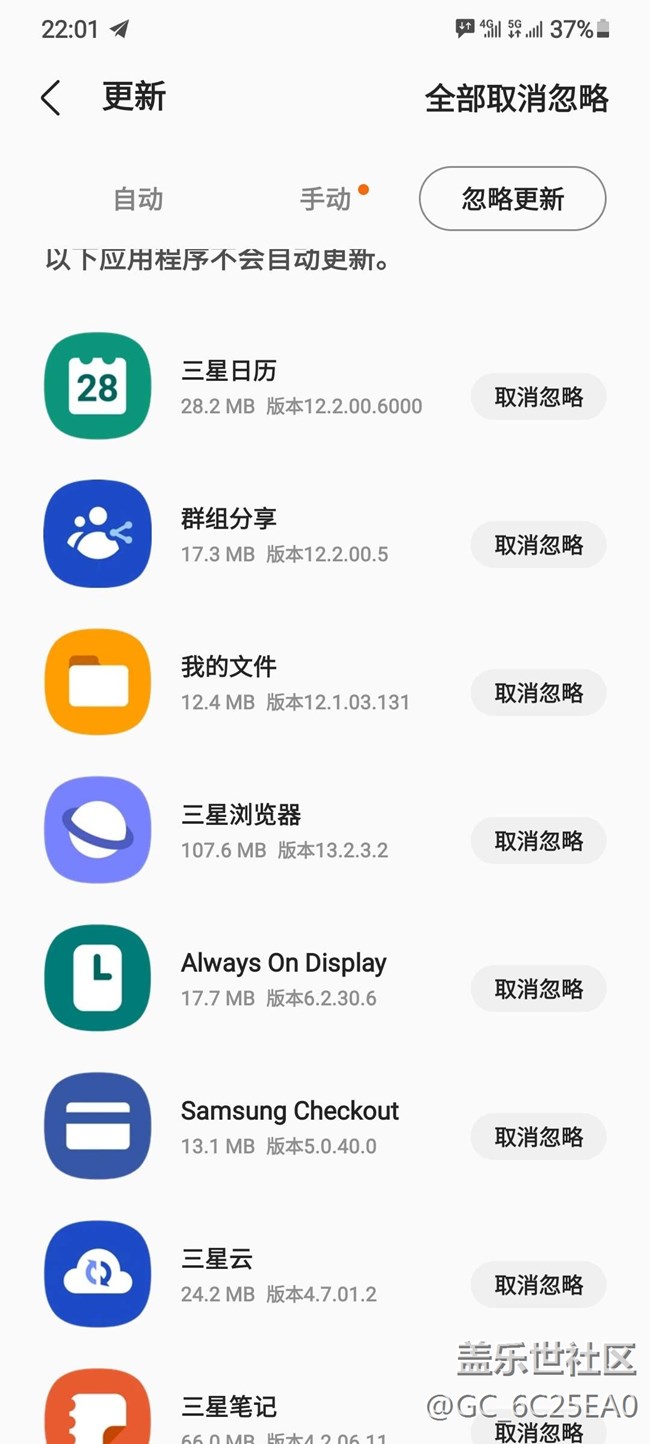Tap 取消忽略 for 三星日历

(538, 397)
